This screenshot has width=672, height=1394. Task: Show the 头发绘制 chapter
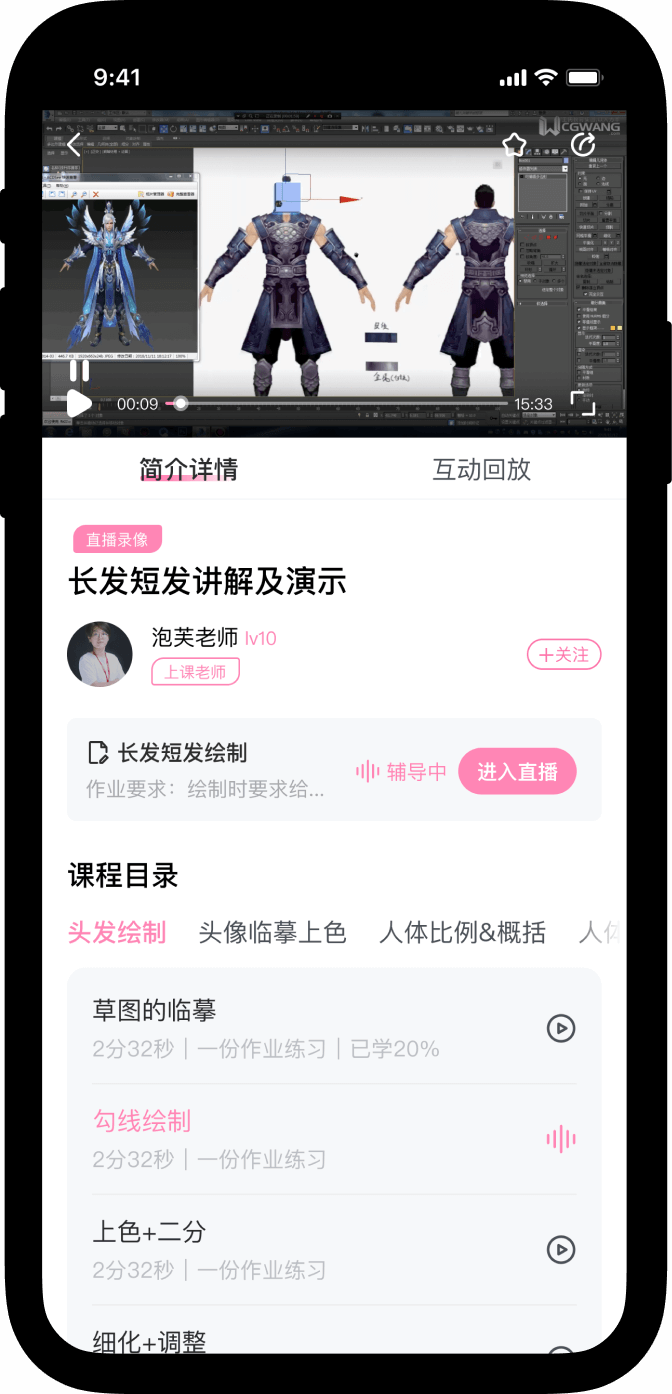117,933
